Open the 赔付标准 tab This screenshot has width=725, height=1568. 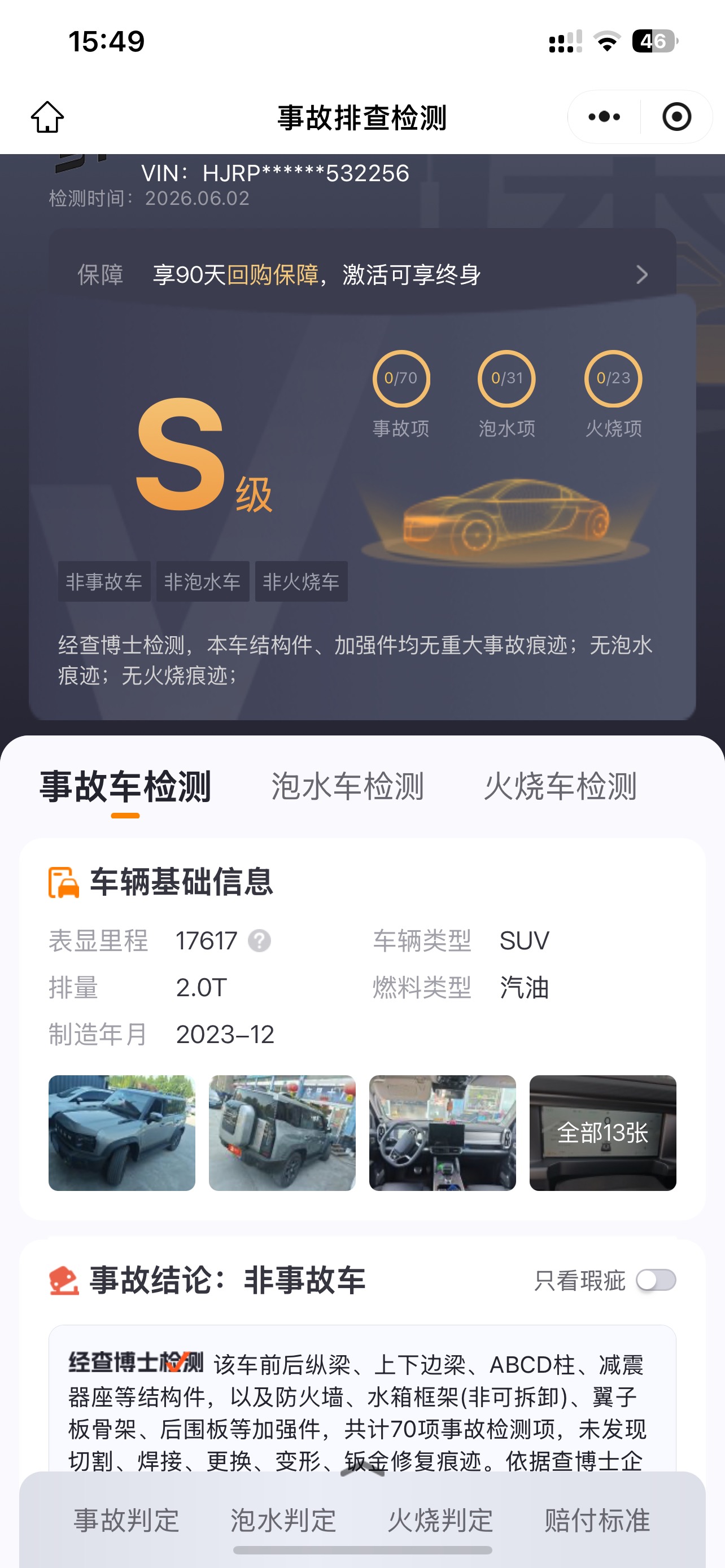pyautogui.click(x=597, y=1520)
